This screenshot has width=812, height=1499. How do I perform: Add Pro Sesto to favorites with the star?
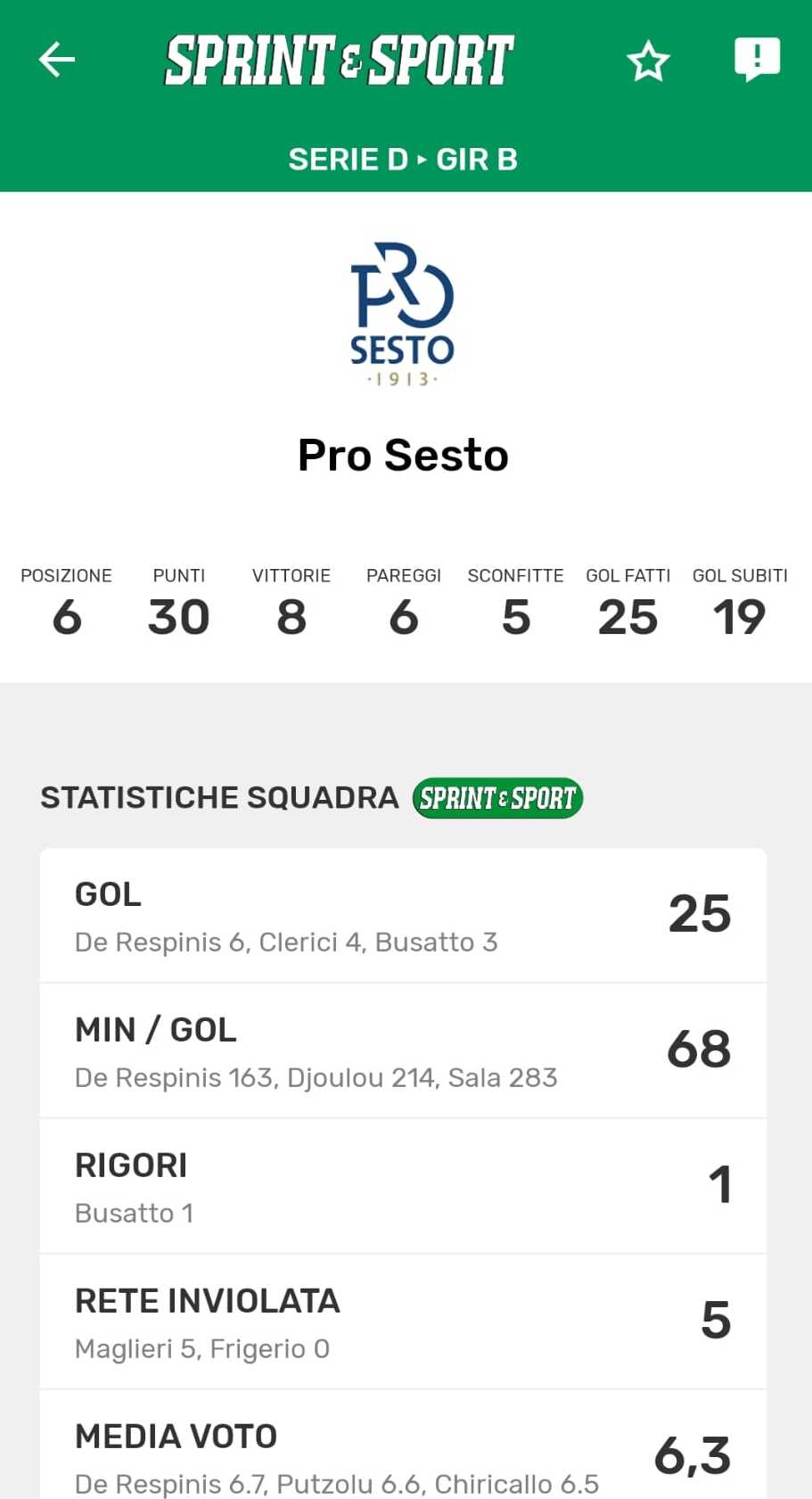coord(648,62)
